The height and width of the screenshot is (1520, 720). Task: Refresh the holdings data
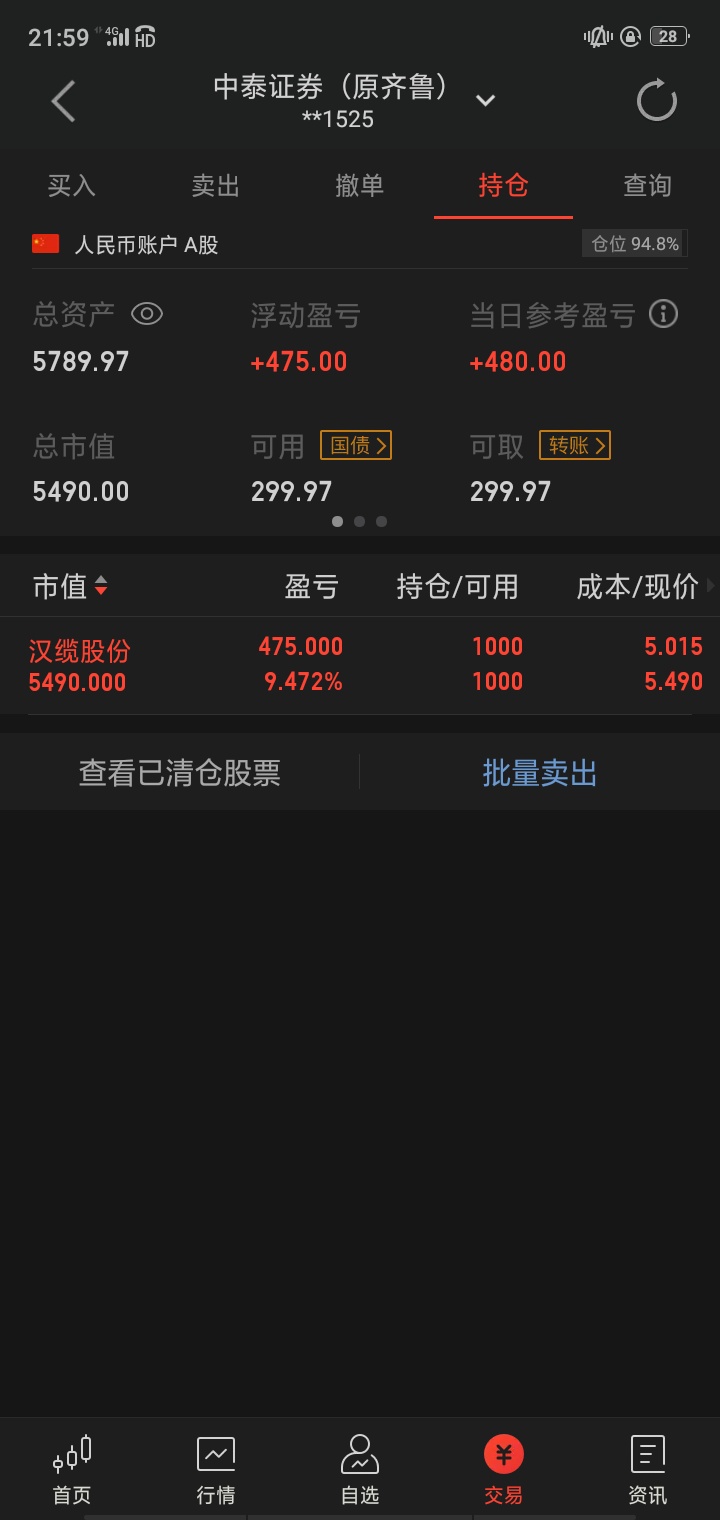(x=657, y=101)
